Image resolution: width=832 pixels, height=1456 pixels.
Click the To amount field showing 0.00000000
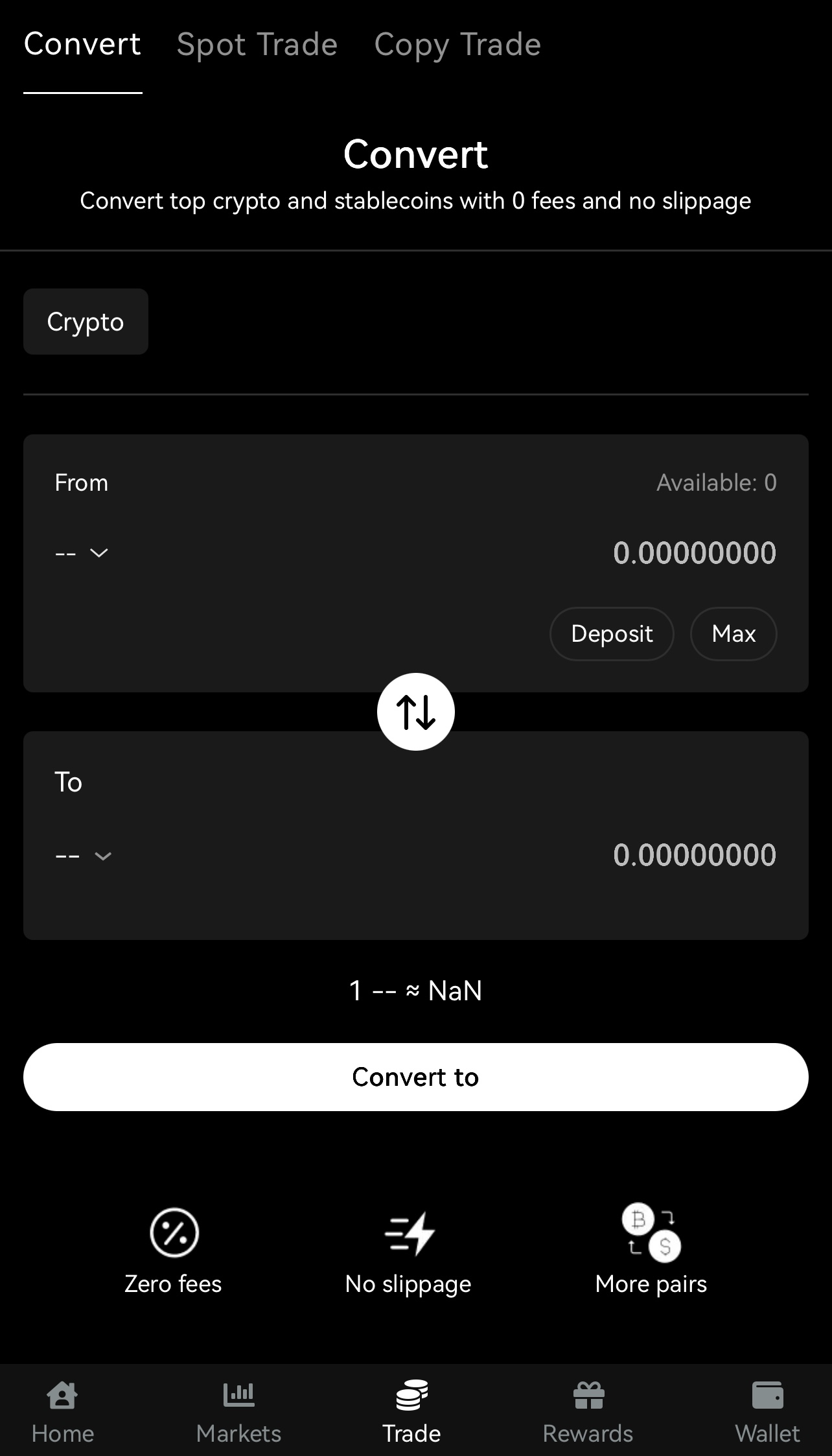coord(693,856)
